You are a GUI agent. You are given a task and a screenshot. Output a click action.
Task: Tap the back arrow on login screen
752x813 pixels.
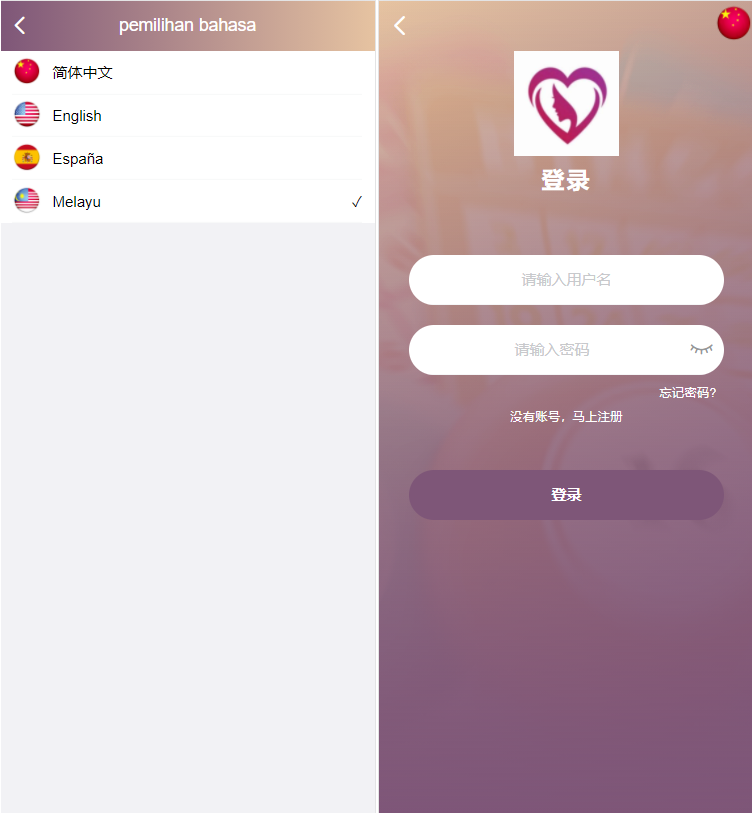tap(400, 25)
